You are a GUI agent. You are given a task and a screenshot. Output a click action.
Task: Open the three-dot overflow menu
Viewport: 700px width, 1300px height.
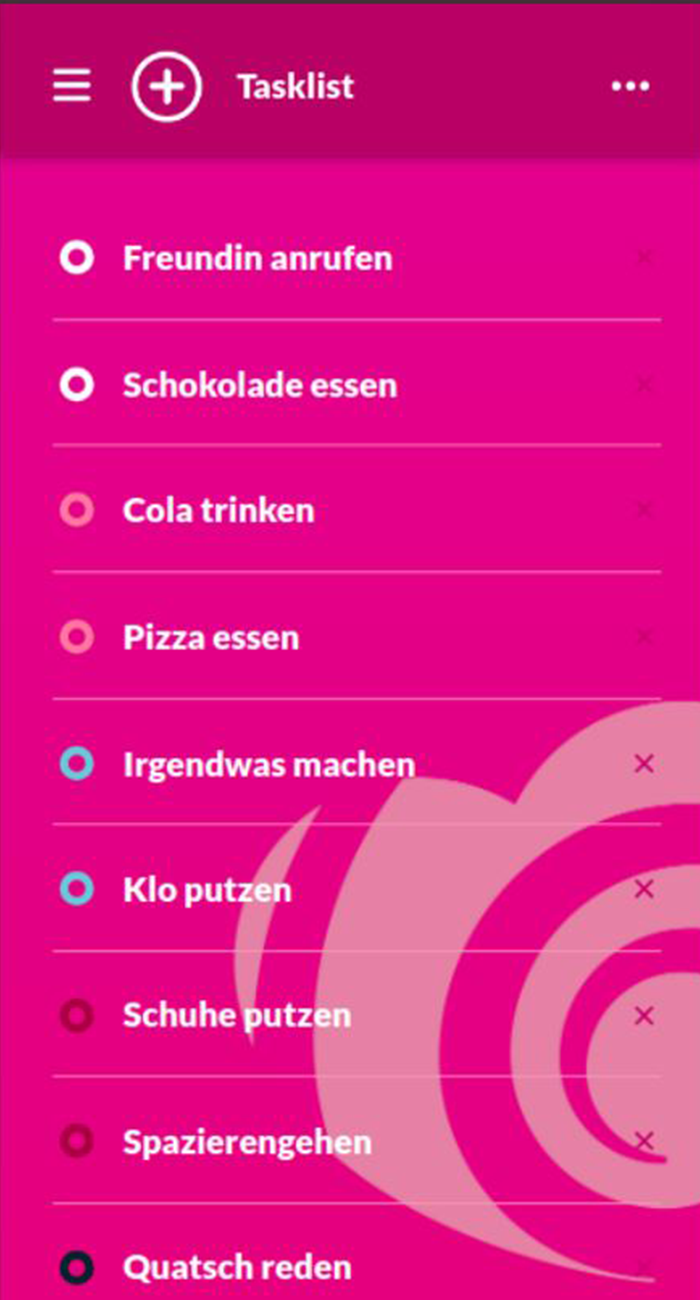pyautogui.click(x=630, y=86)
